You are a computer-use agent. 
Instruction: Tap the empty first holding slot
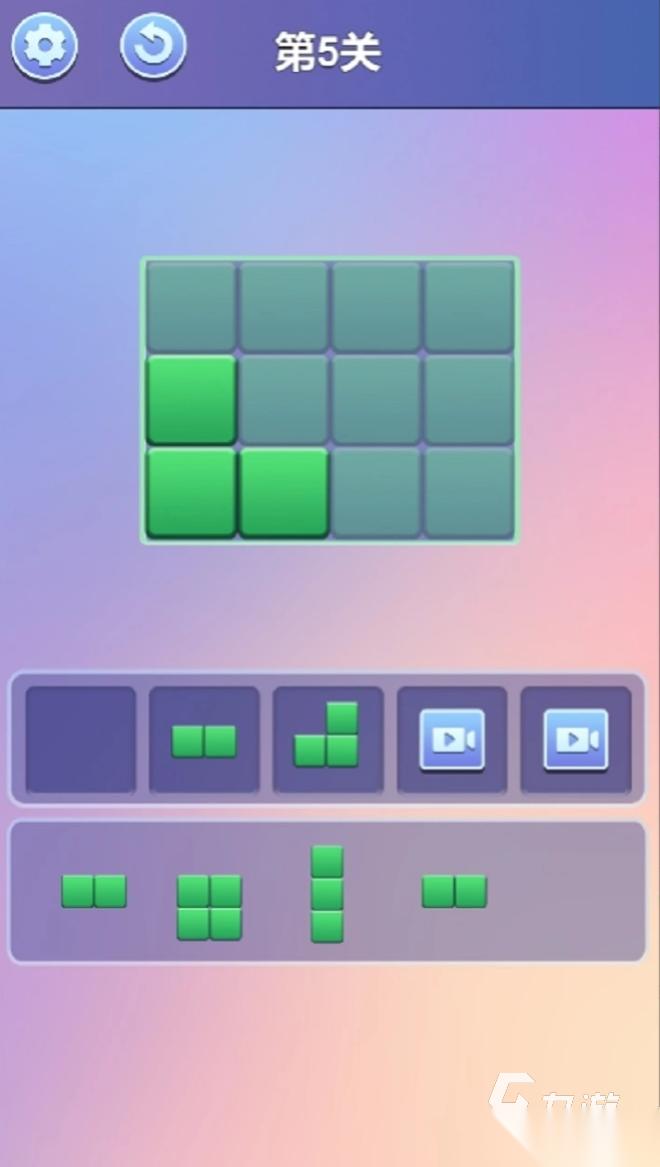pos(80,741)
